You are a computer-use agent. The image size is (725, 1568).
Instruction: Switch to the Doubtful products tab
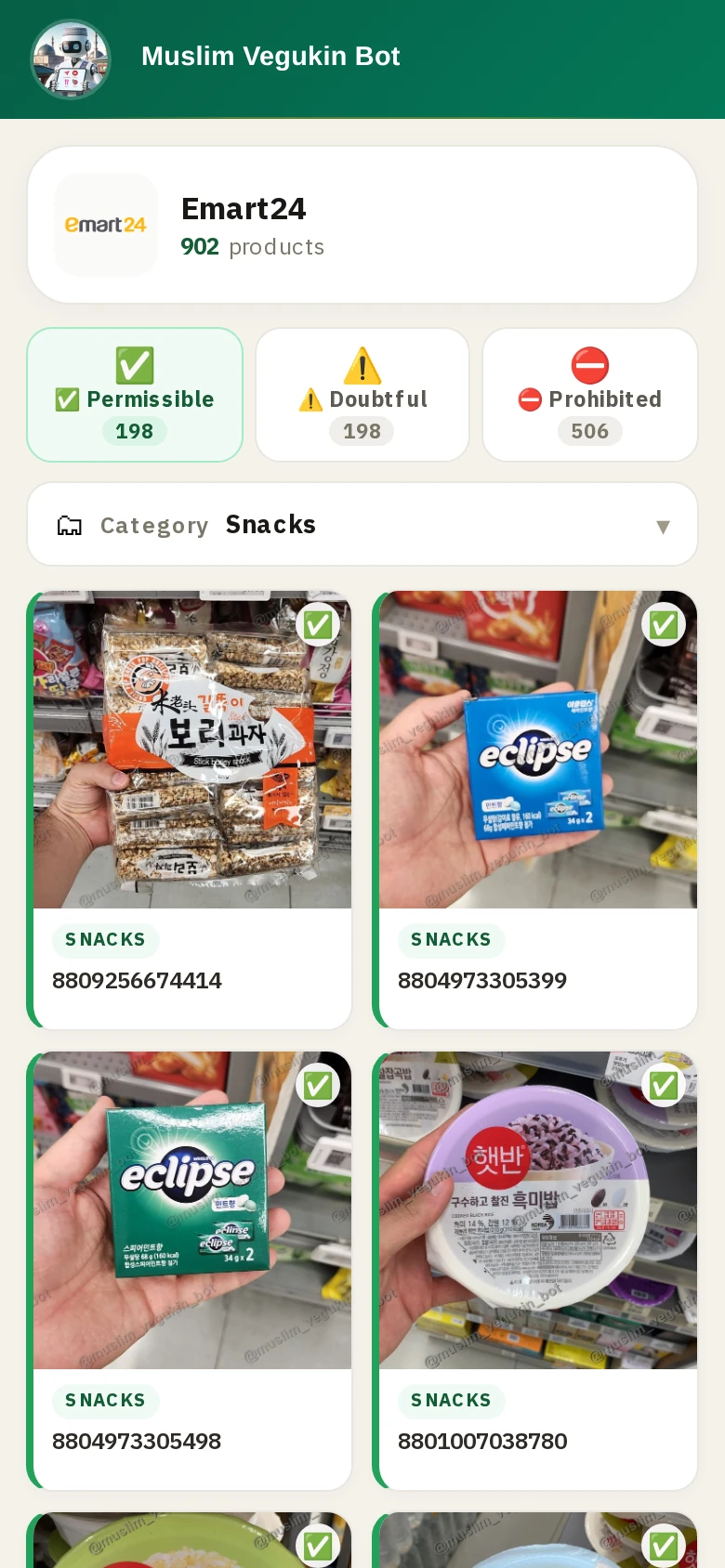click(362, 395)
